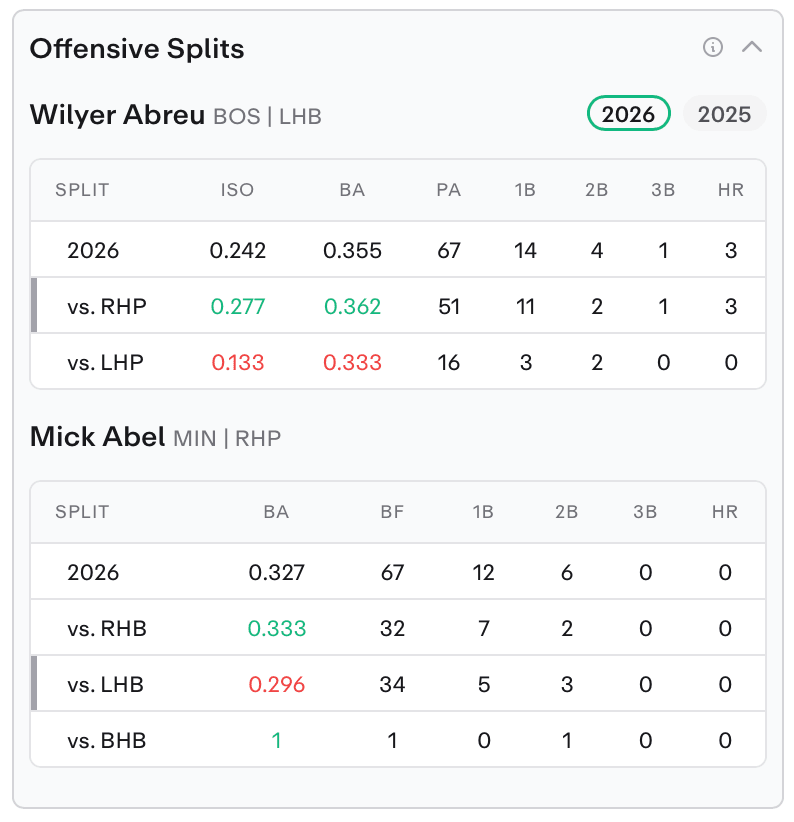
Task: Sort by the BA column header
Action: coord(352,190)
